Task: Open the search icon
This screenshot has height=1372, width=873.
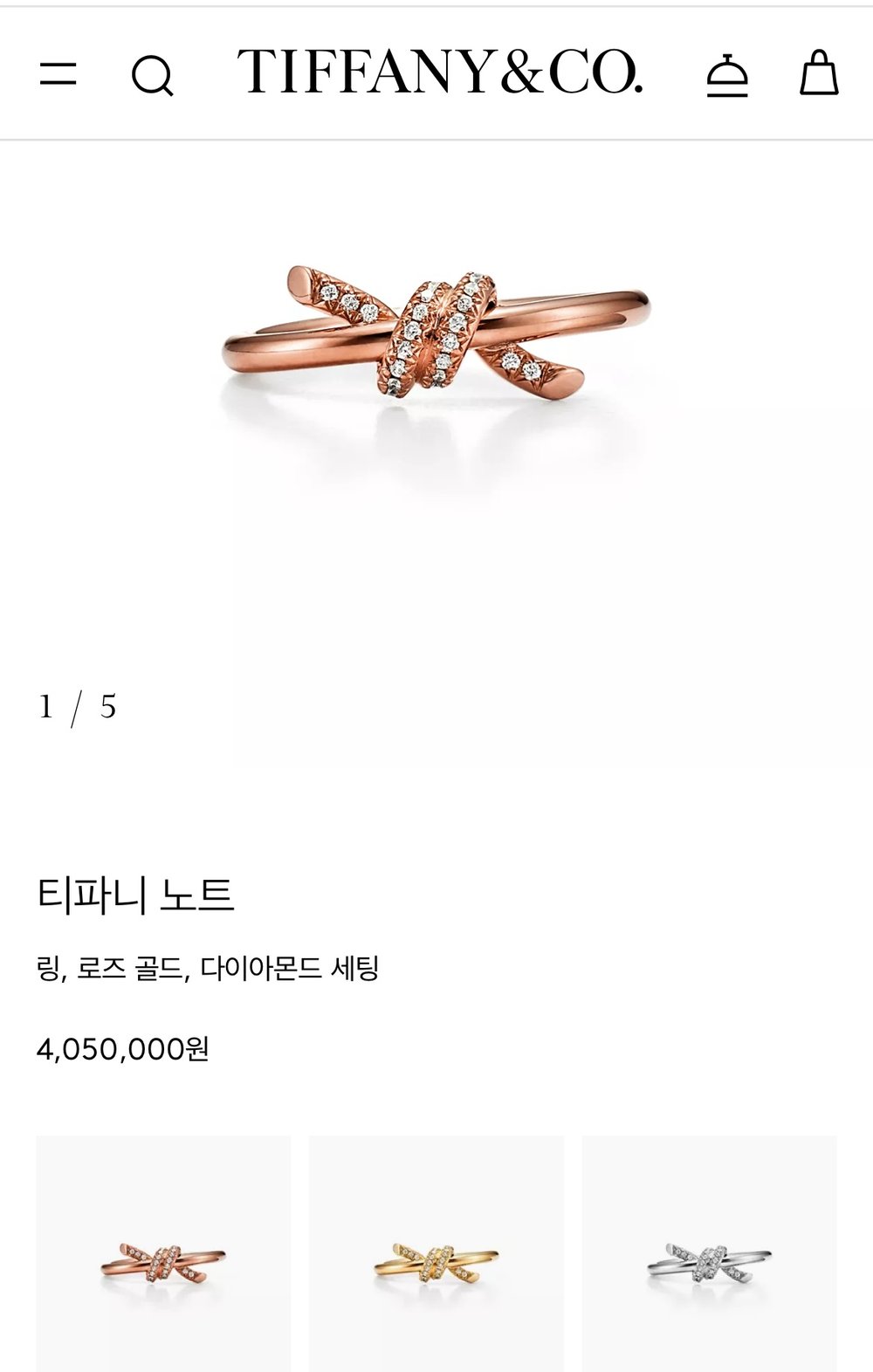Action: pos(152,75)
